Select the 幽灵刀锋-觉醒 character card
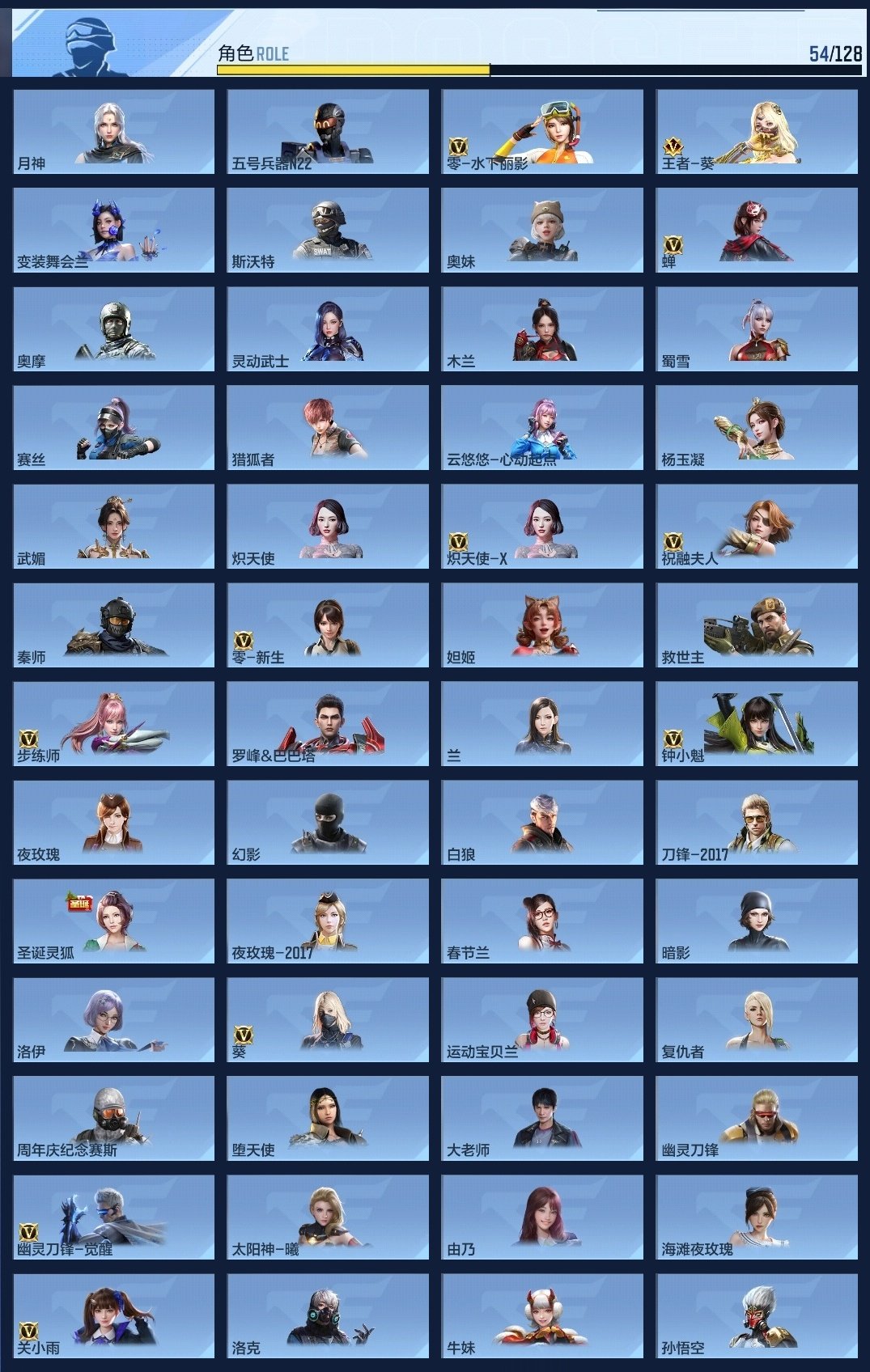The width and height of the screenshot is (870, 1372). pyautogui.click(x=114, y=1217)
